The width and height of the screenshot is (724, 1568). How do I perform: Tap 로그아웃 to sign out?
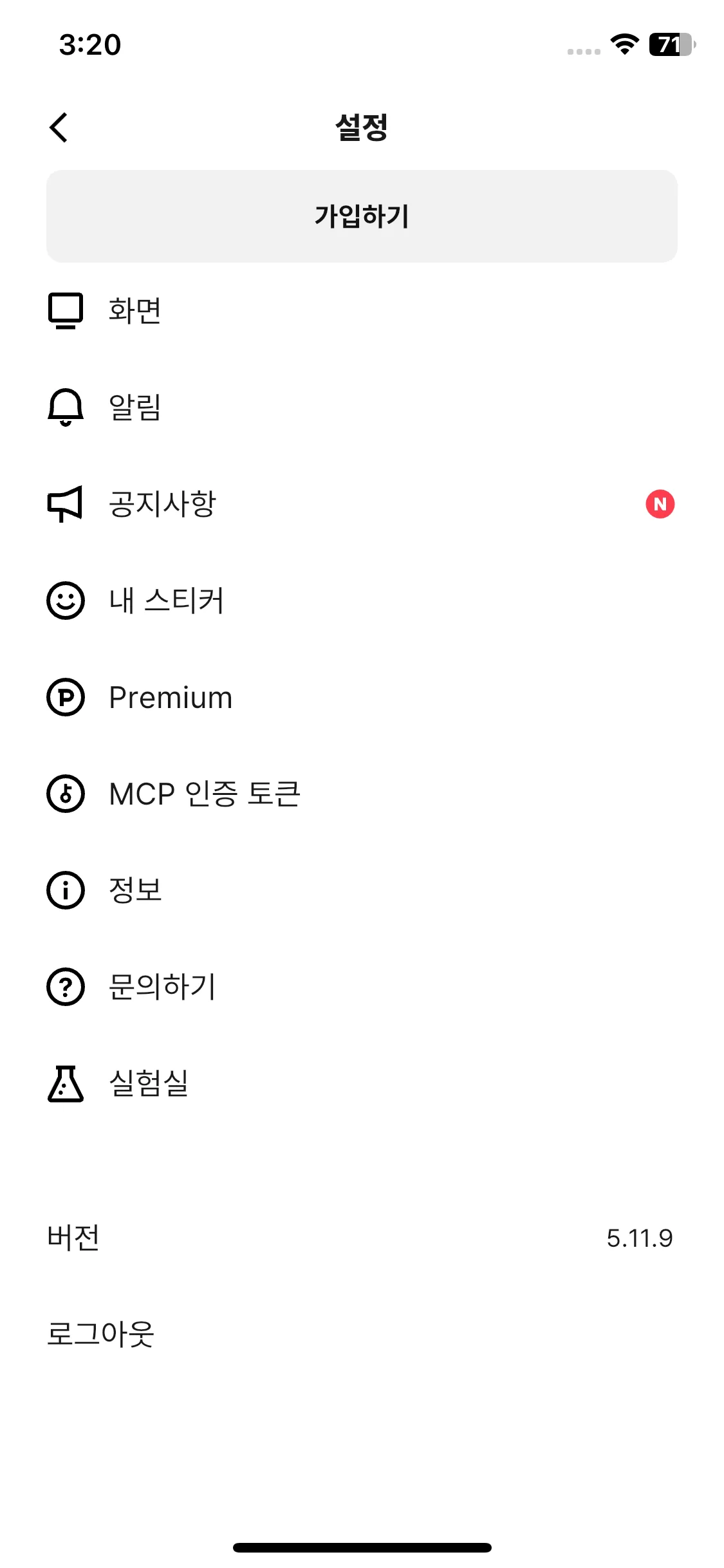pyautogui.click(x=101, y=1334)
